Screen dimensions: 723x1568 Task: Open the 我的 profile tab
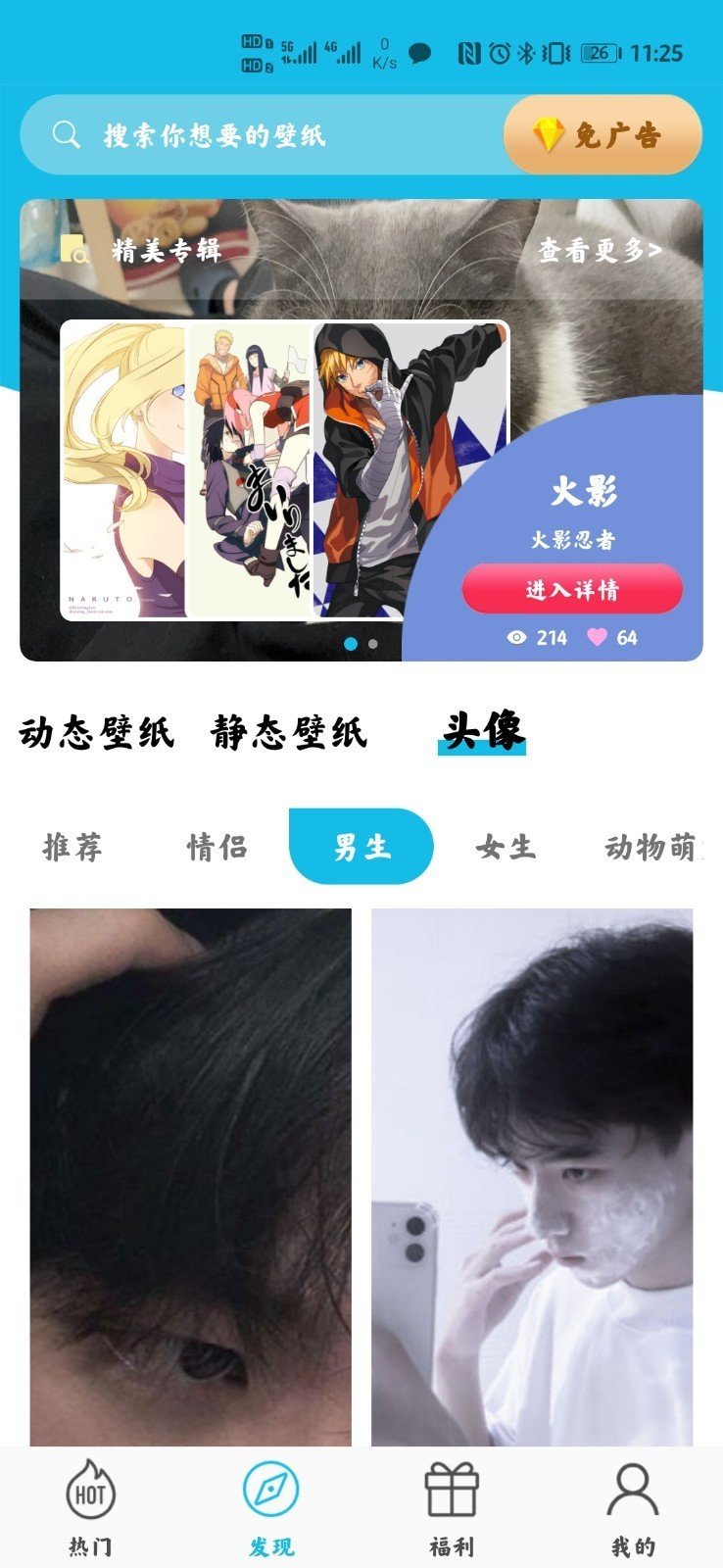[633, 1507]
